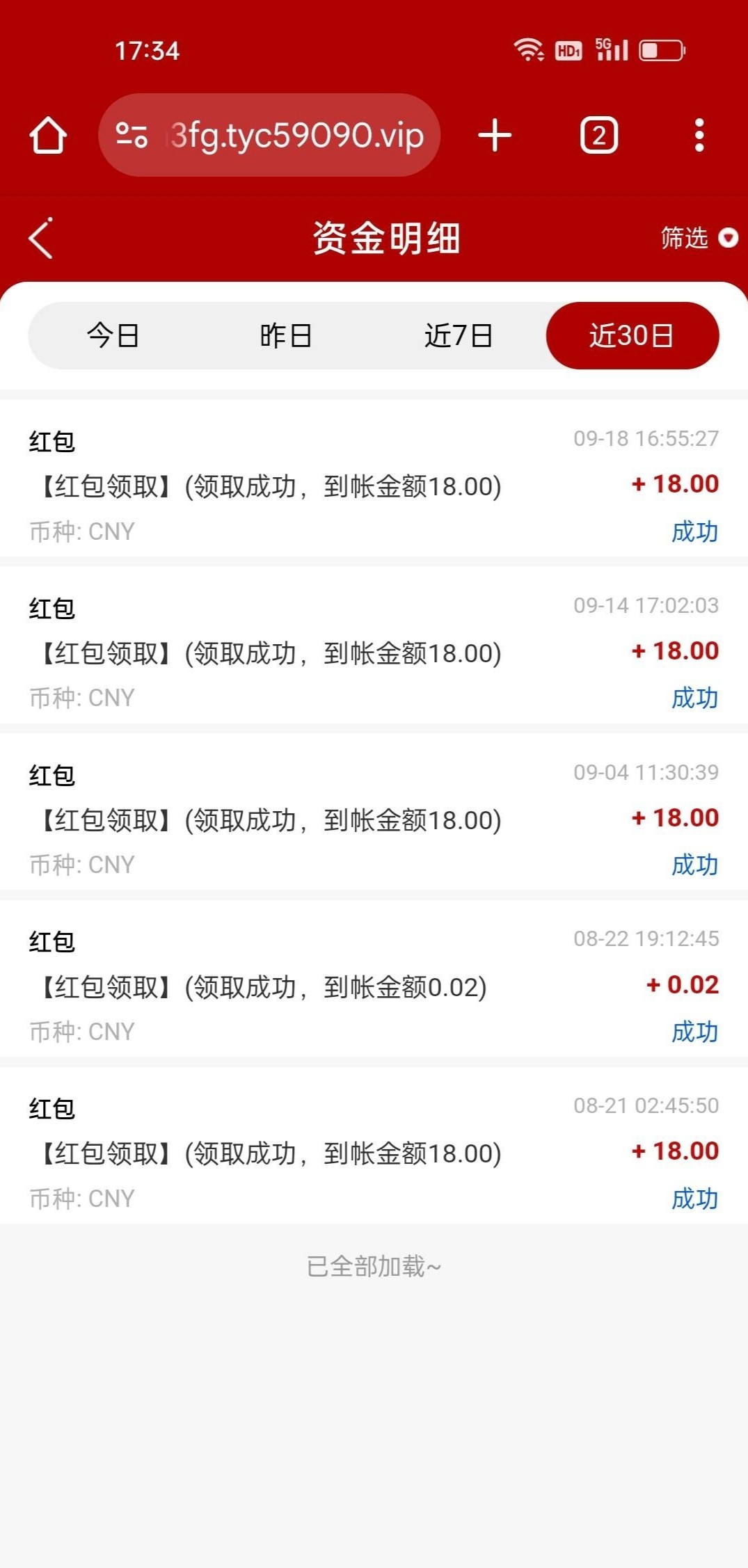Go to the browser home page
The height and width of the screenshot is (1568, 748).
[x=48, y=135]
